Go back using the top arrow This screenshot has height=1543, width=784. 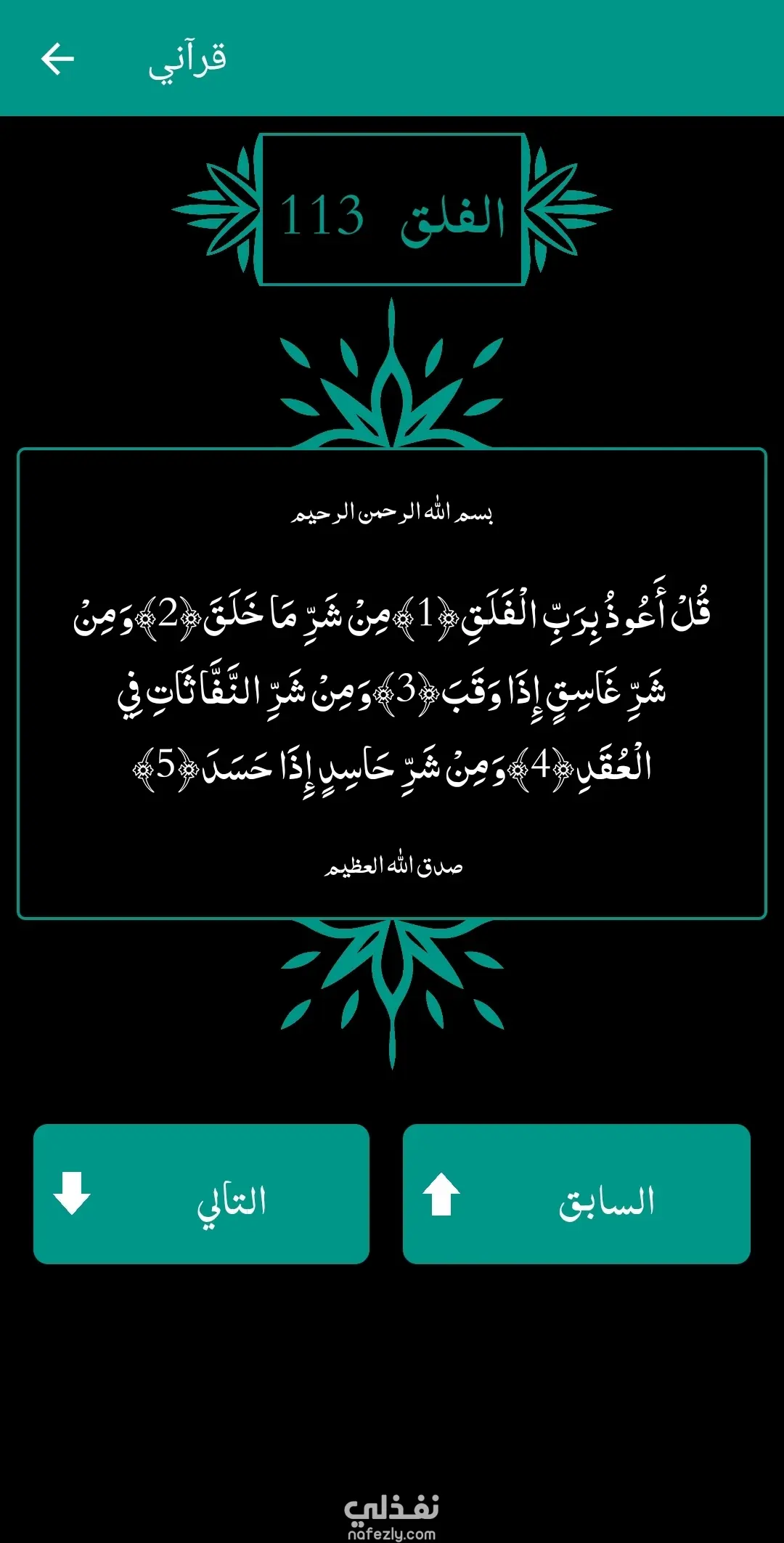58,59
